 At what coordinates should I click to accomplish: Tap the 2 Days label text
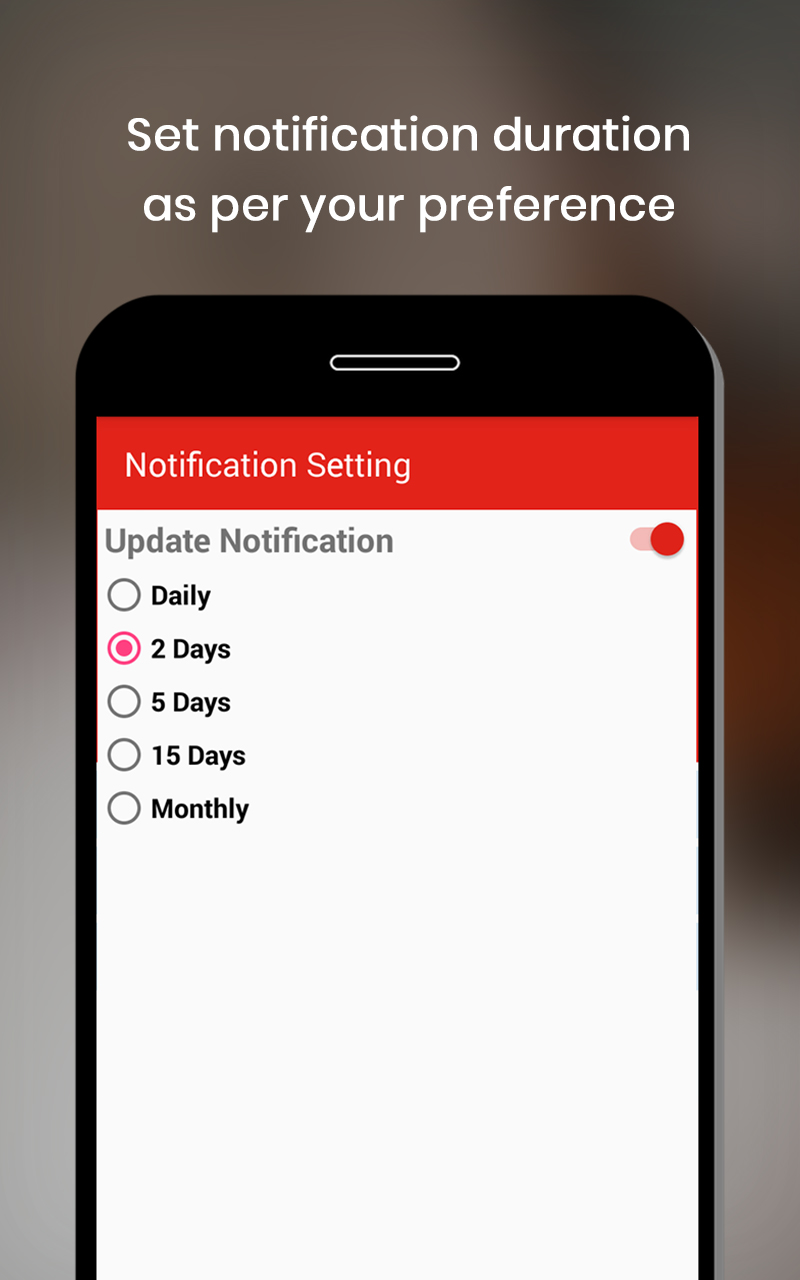click(190, 648)
